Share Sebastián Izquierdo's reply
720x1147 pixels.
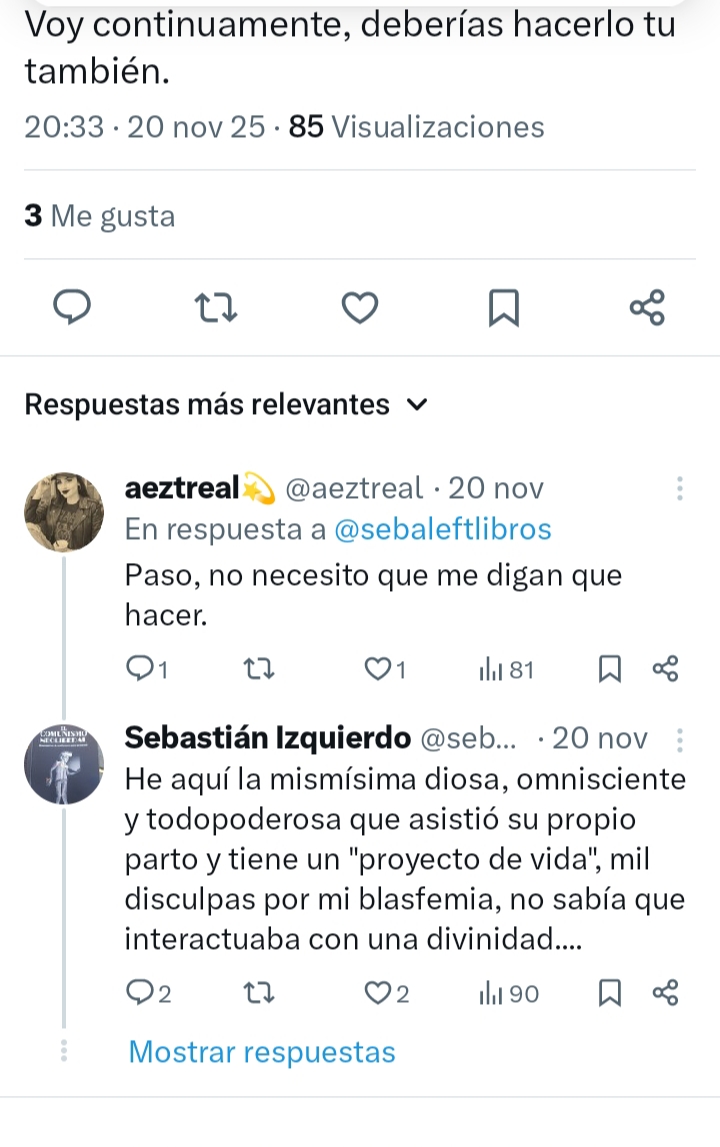[x=665, y=993]
